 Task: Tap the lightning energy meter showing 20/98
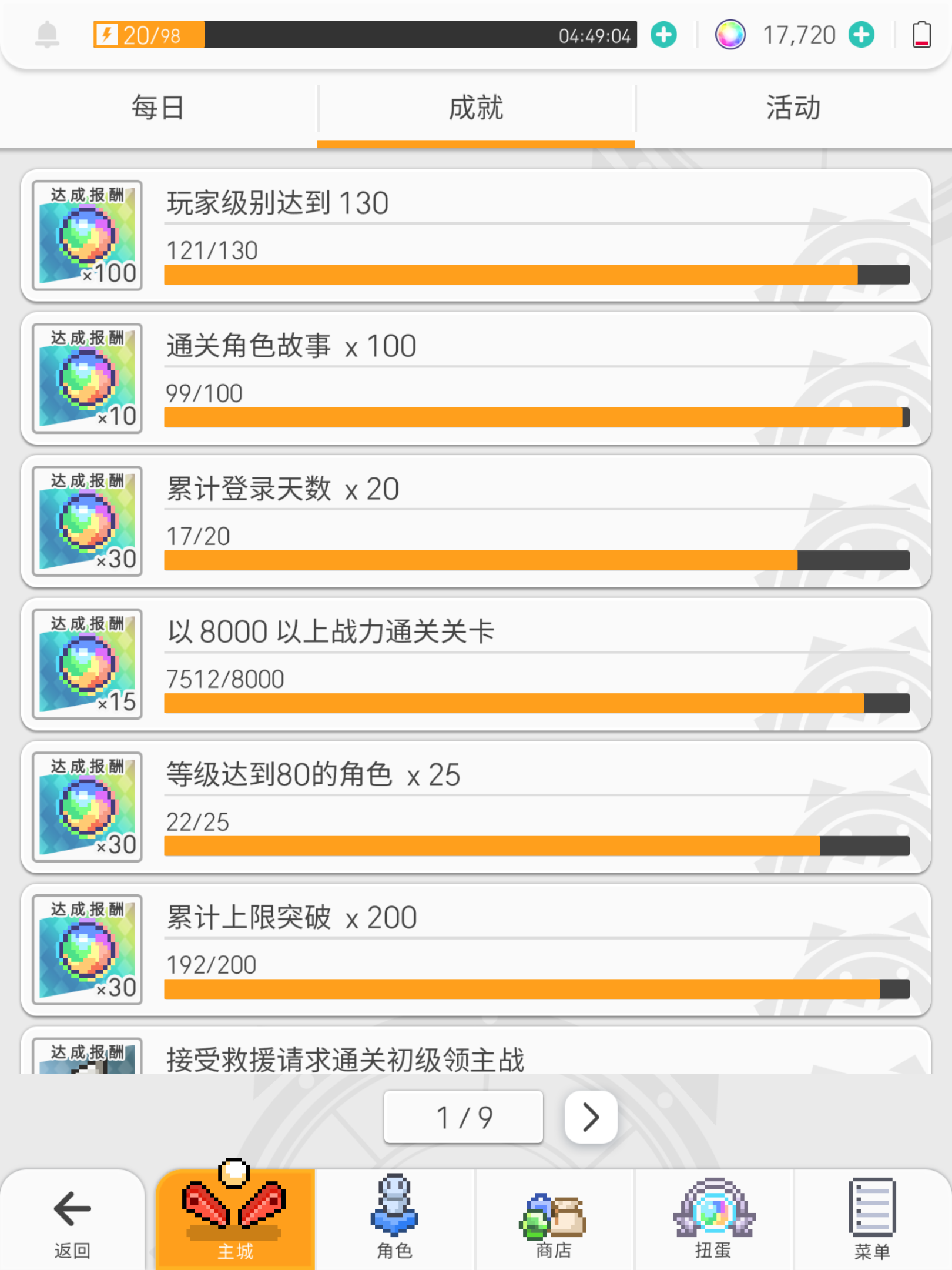(x=148, y=34)
